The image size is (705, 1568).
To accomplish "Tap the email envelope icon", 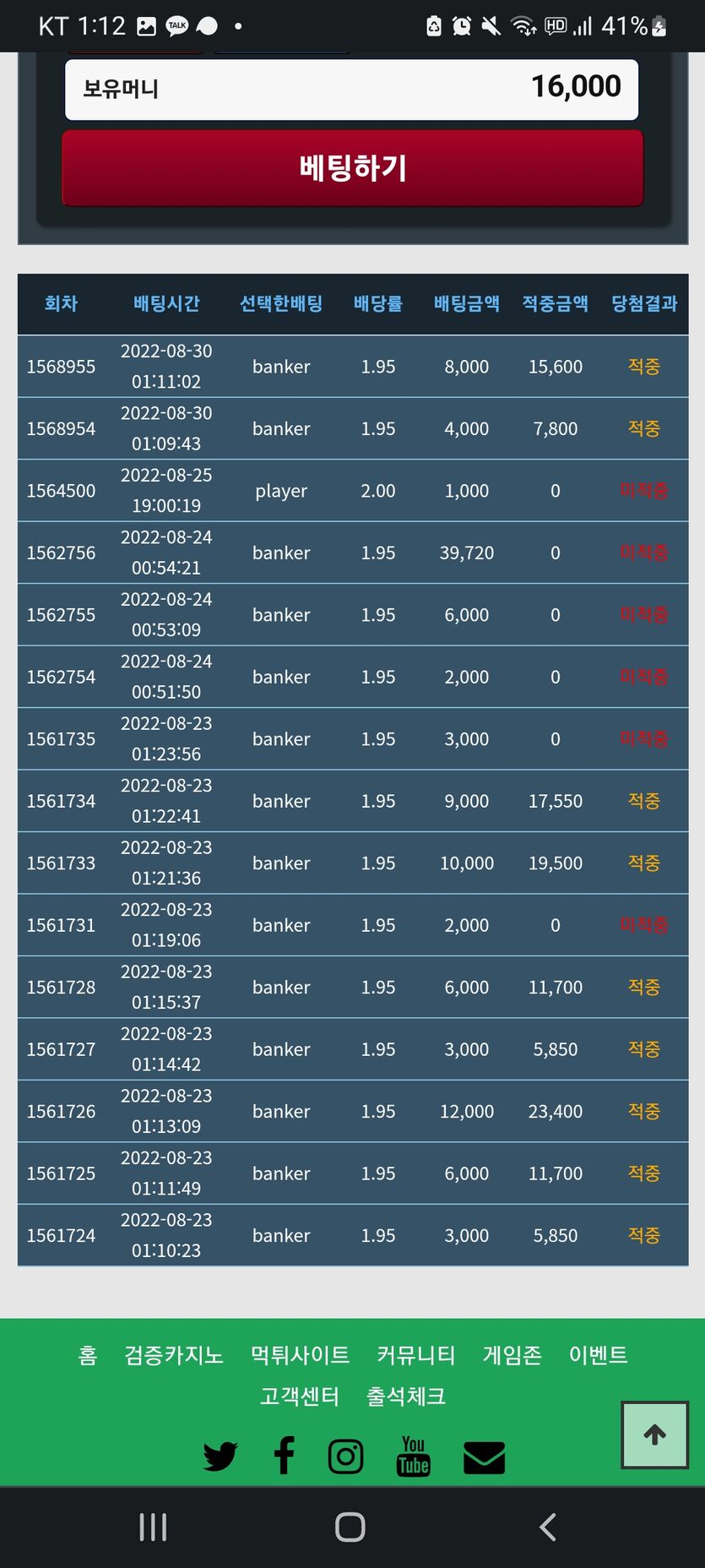I will (x=485, y=1457).
